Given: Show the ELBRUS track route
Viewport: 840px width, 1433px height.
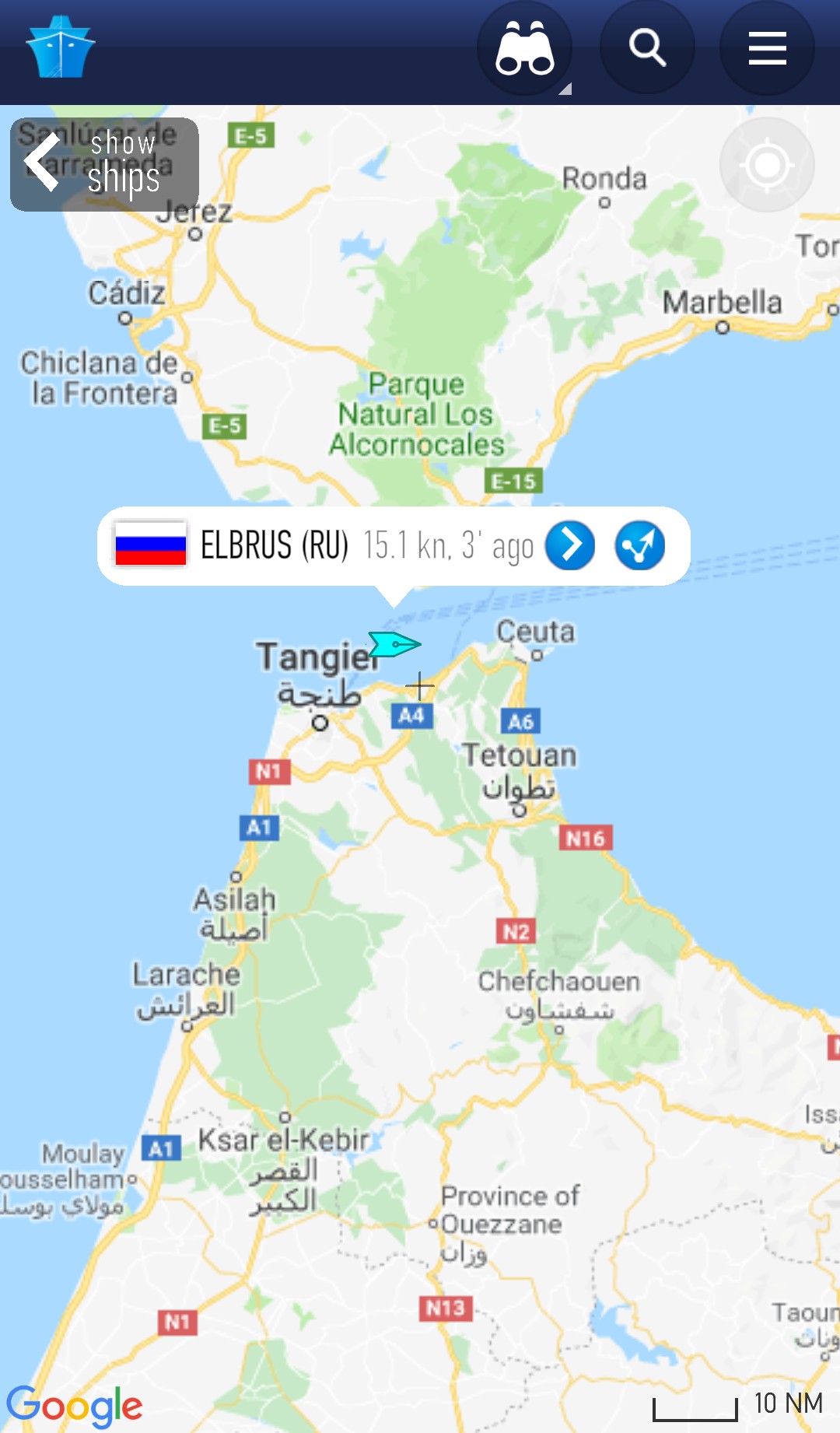Looking at the screenshot, I should coord(639,545).
